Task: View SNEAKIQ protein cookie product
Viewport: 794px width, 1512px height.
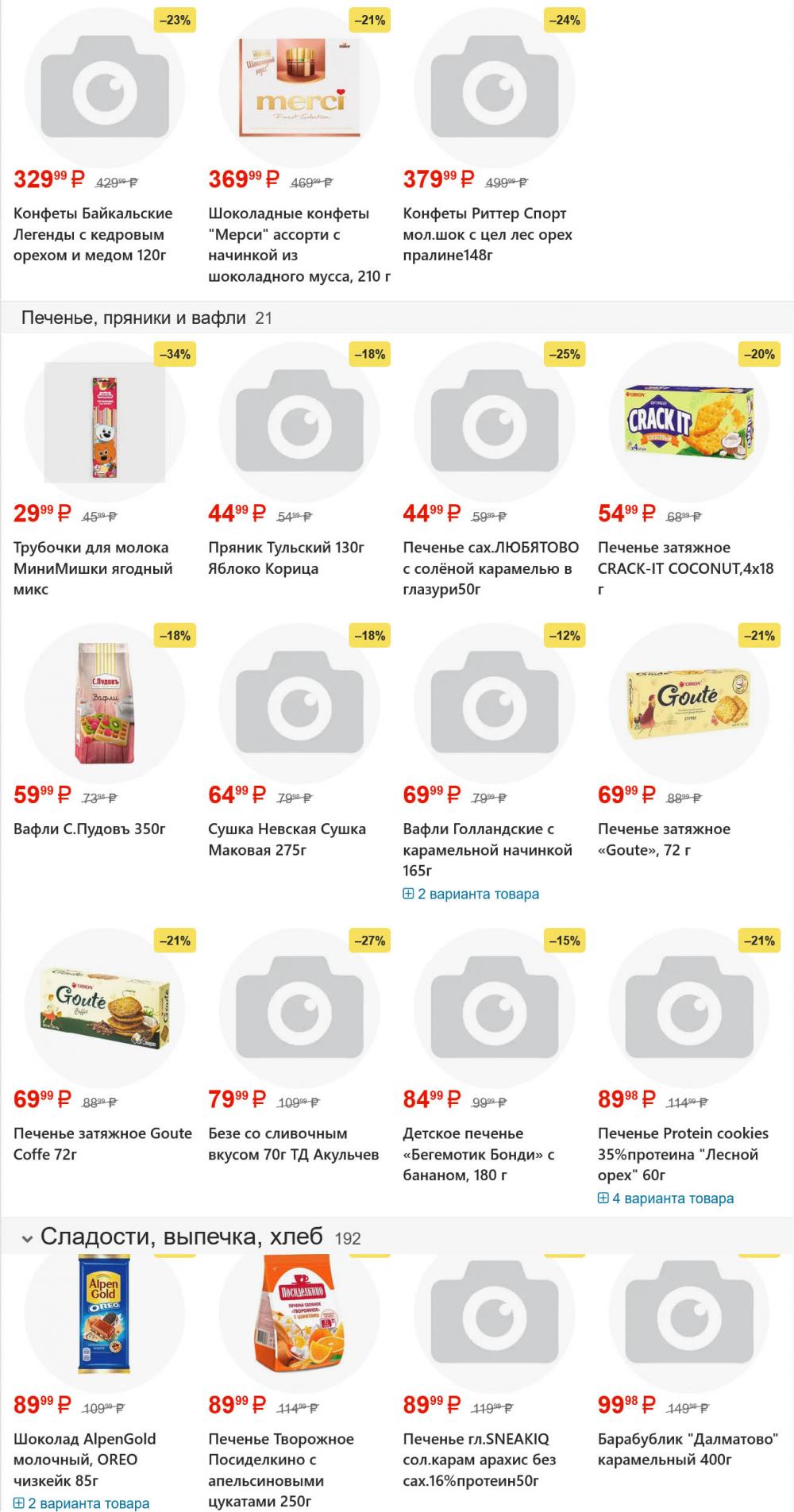Action: (x=479, y=1460)
